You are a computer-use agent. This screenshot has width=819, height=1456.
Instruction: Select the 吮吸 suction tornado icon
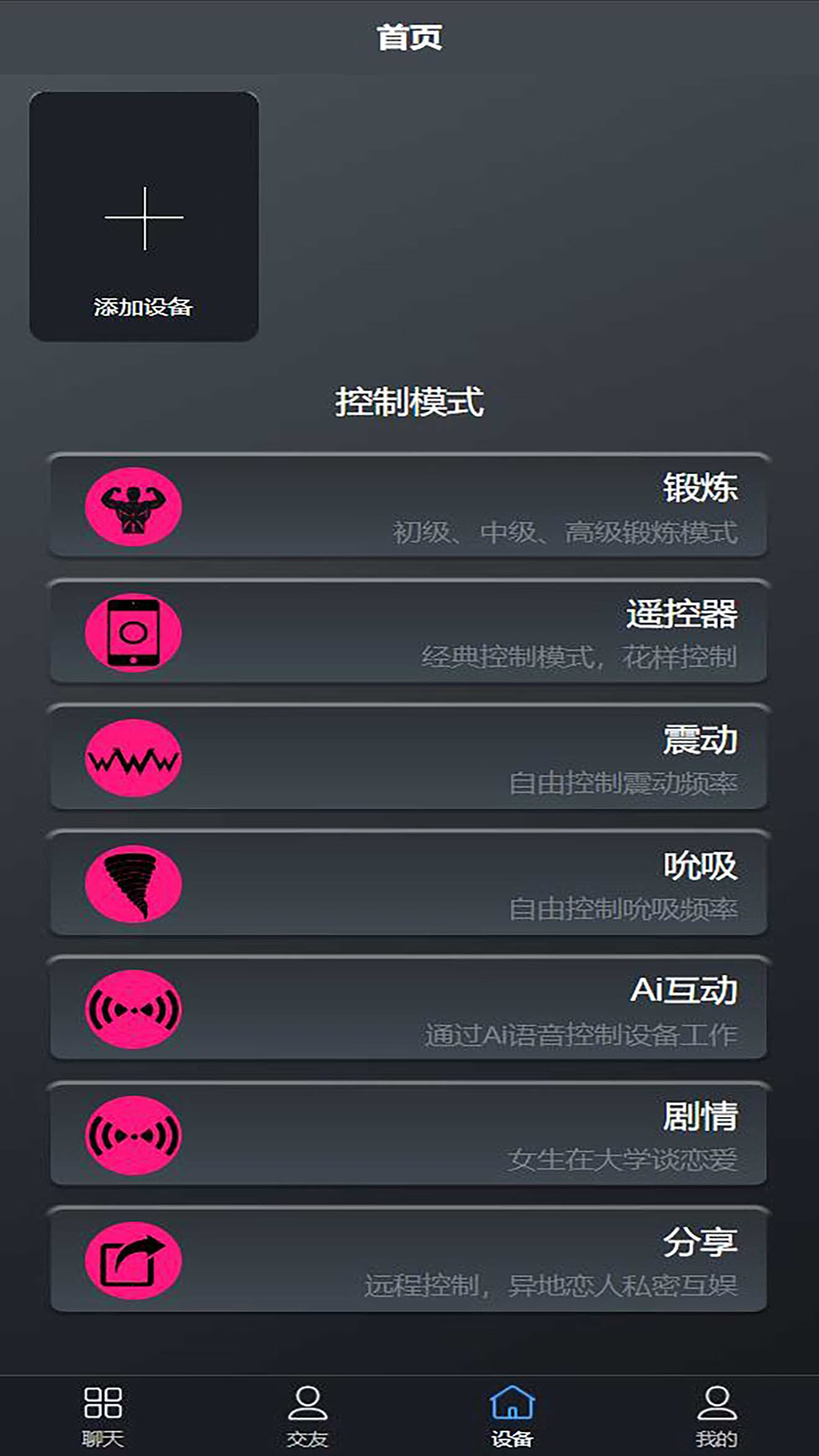(x=133, y=886)
